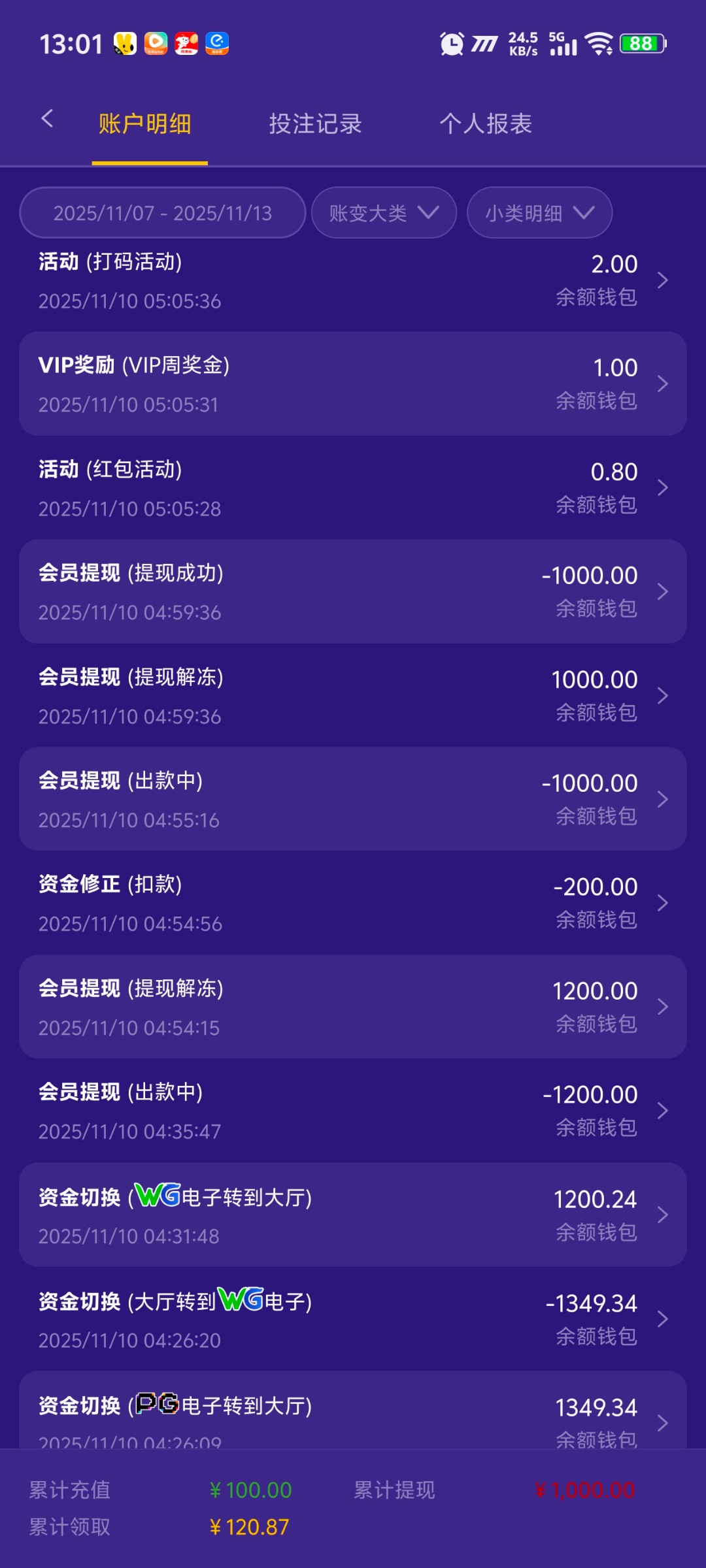View the WG电子转到大厅 1200.24 record

[x=353, y=1215]
